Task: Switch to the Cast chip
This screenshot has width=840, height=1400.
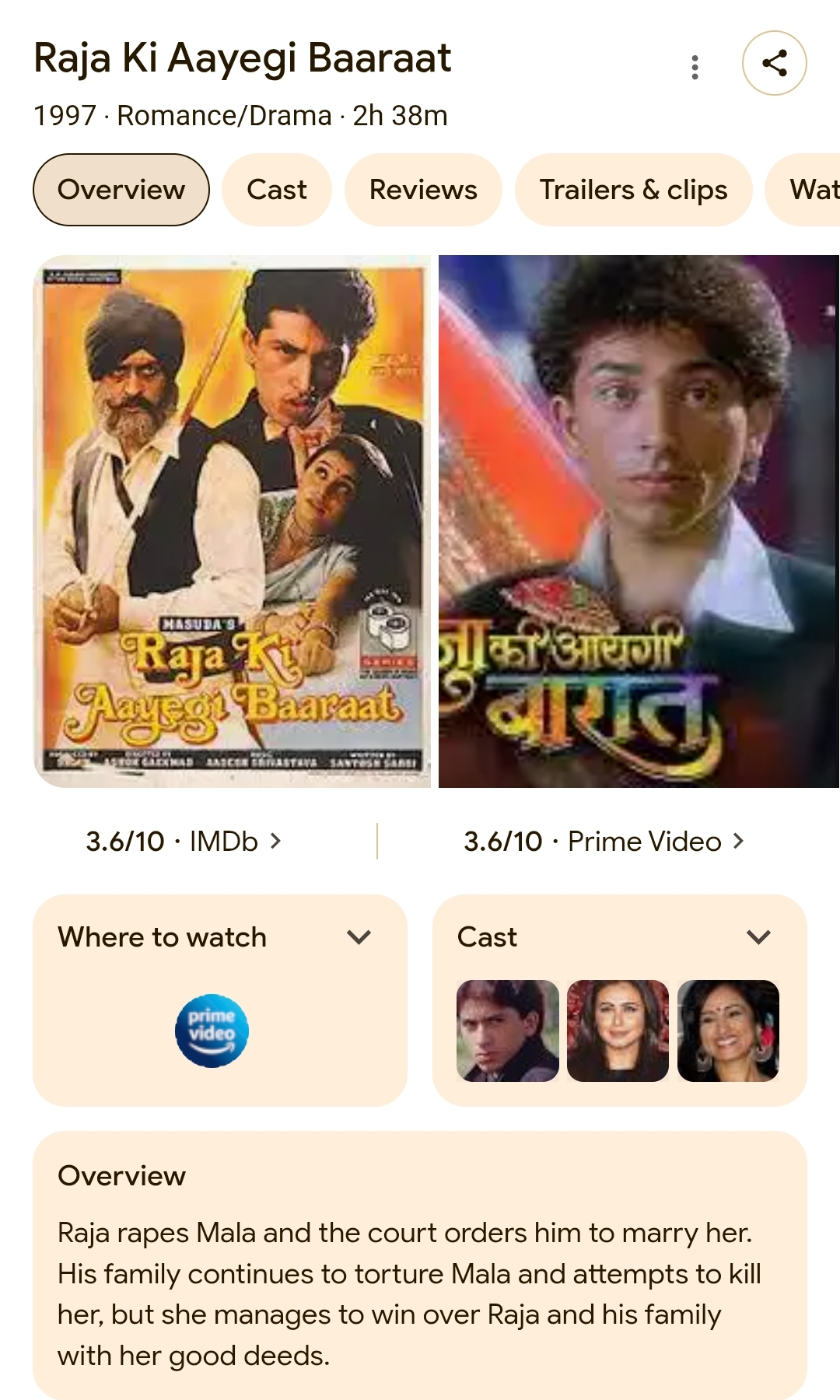Action: 277,190
